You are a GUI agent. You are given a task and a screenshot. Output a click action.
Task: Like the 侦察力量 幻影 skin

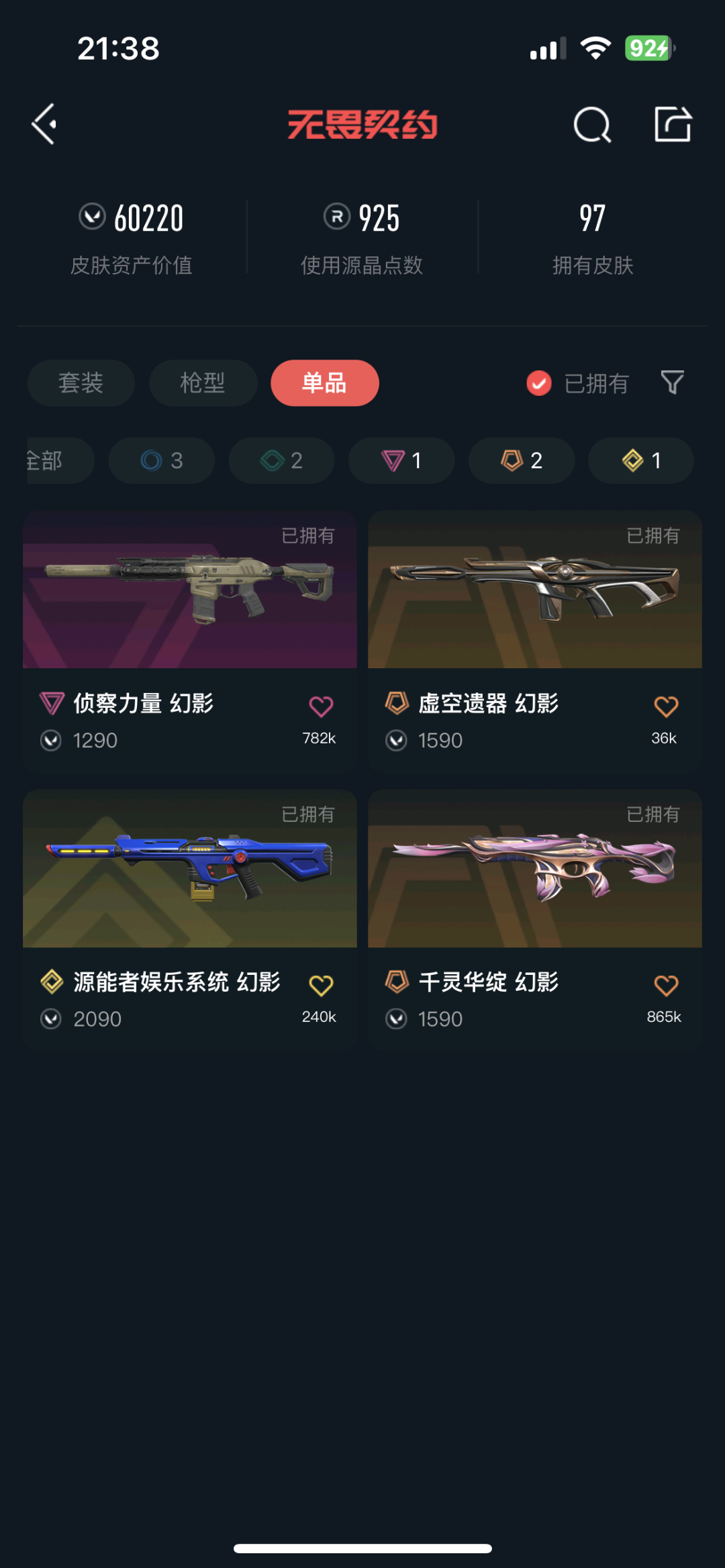tap(320, 707)
